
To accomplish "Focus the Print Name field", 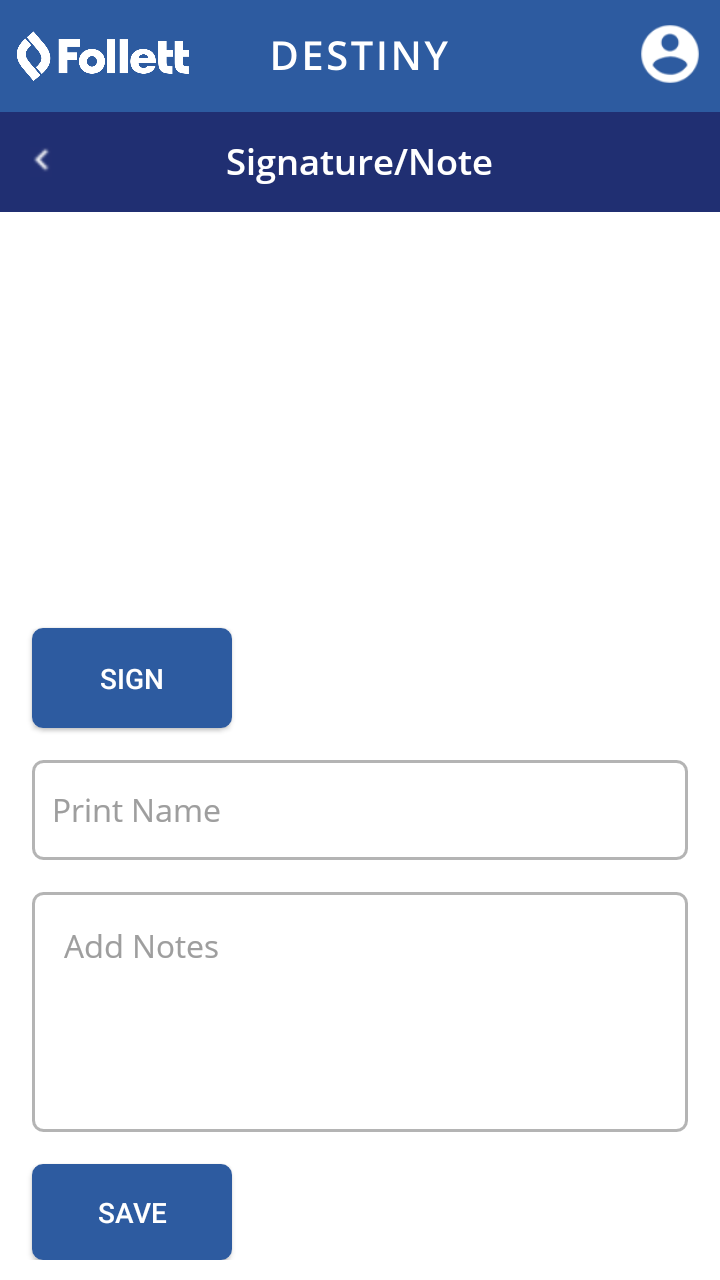I will click(360, 810).
